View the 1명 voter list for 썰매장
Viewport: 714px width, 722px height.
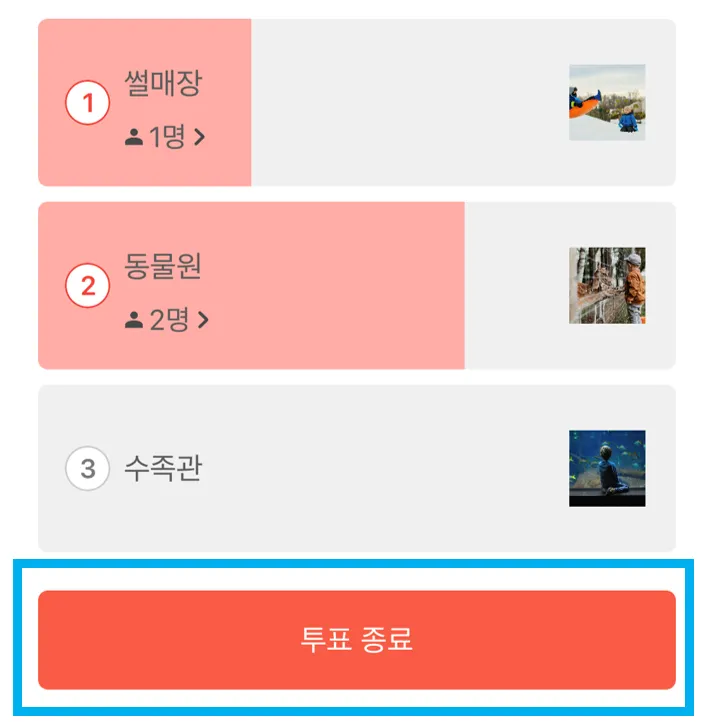pyautogui.click(x=166, y=137)
